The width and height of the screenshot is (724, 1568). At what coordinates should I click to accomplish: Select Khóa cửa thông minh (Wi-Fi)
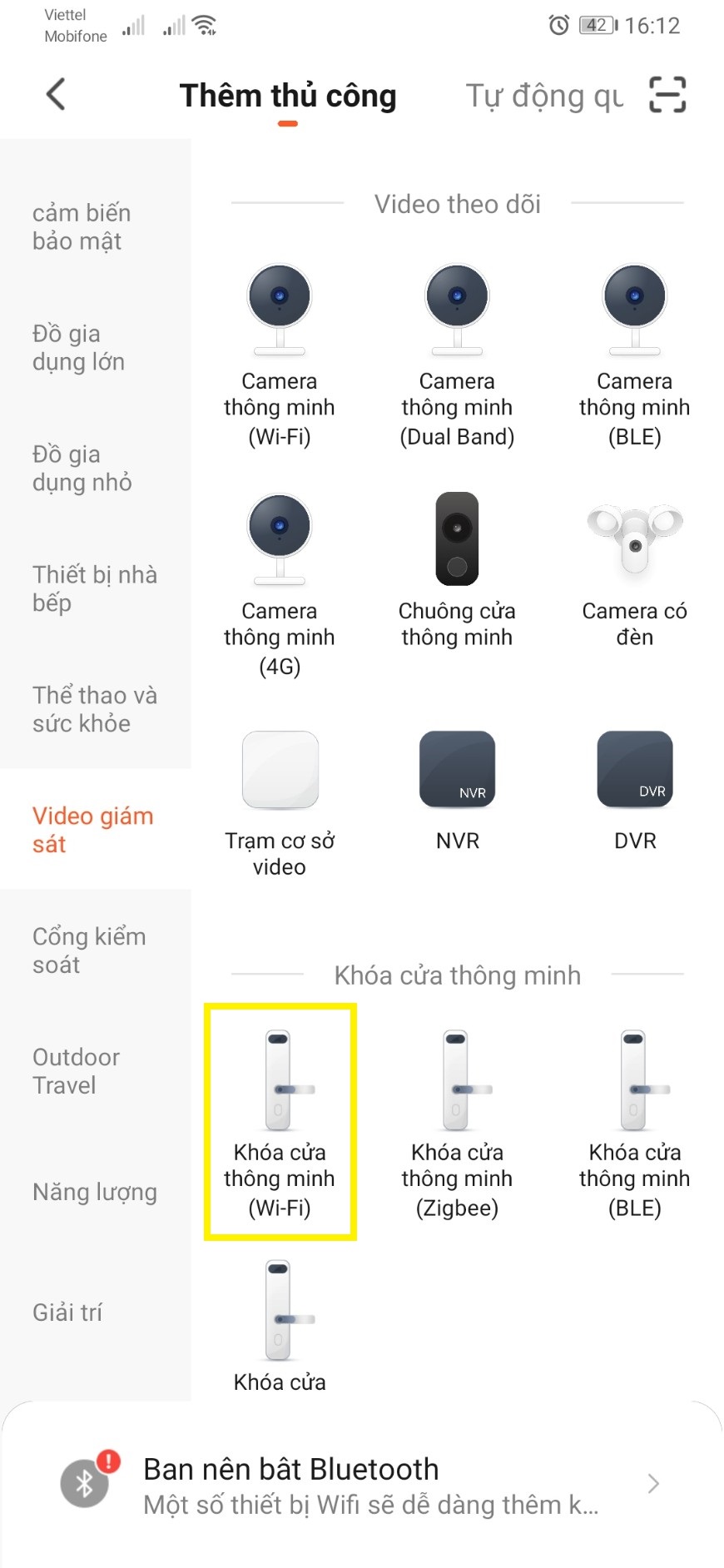(x=280, y=1122)
